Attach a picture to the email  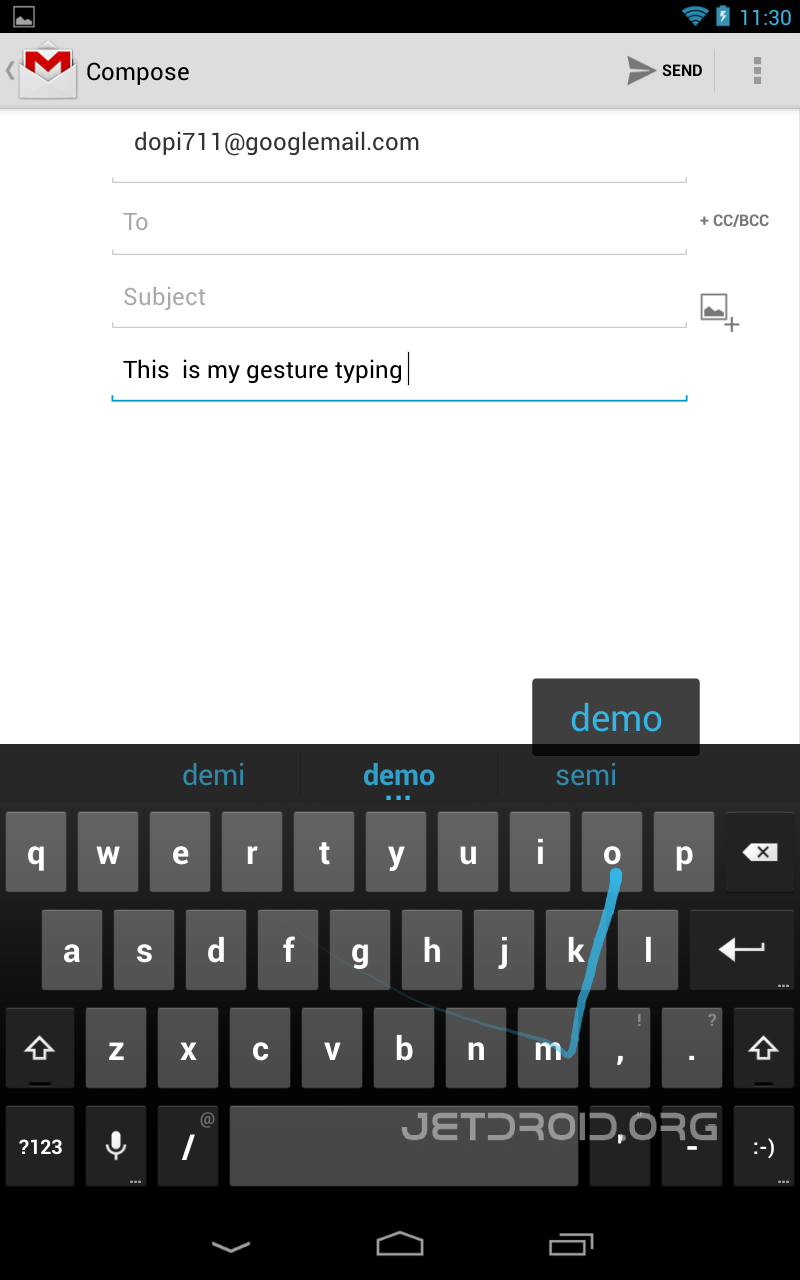click(719, 312)
